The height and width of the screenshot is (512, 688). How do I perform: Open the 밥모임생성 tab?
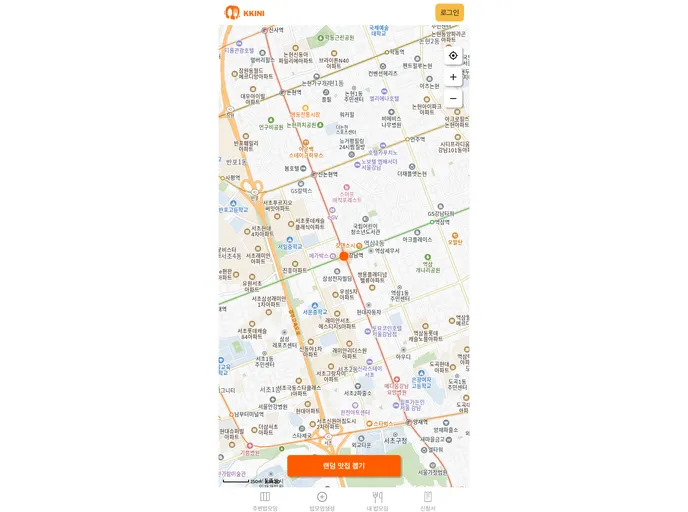tap(322, 500)
